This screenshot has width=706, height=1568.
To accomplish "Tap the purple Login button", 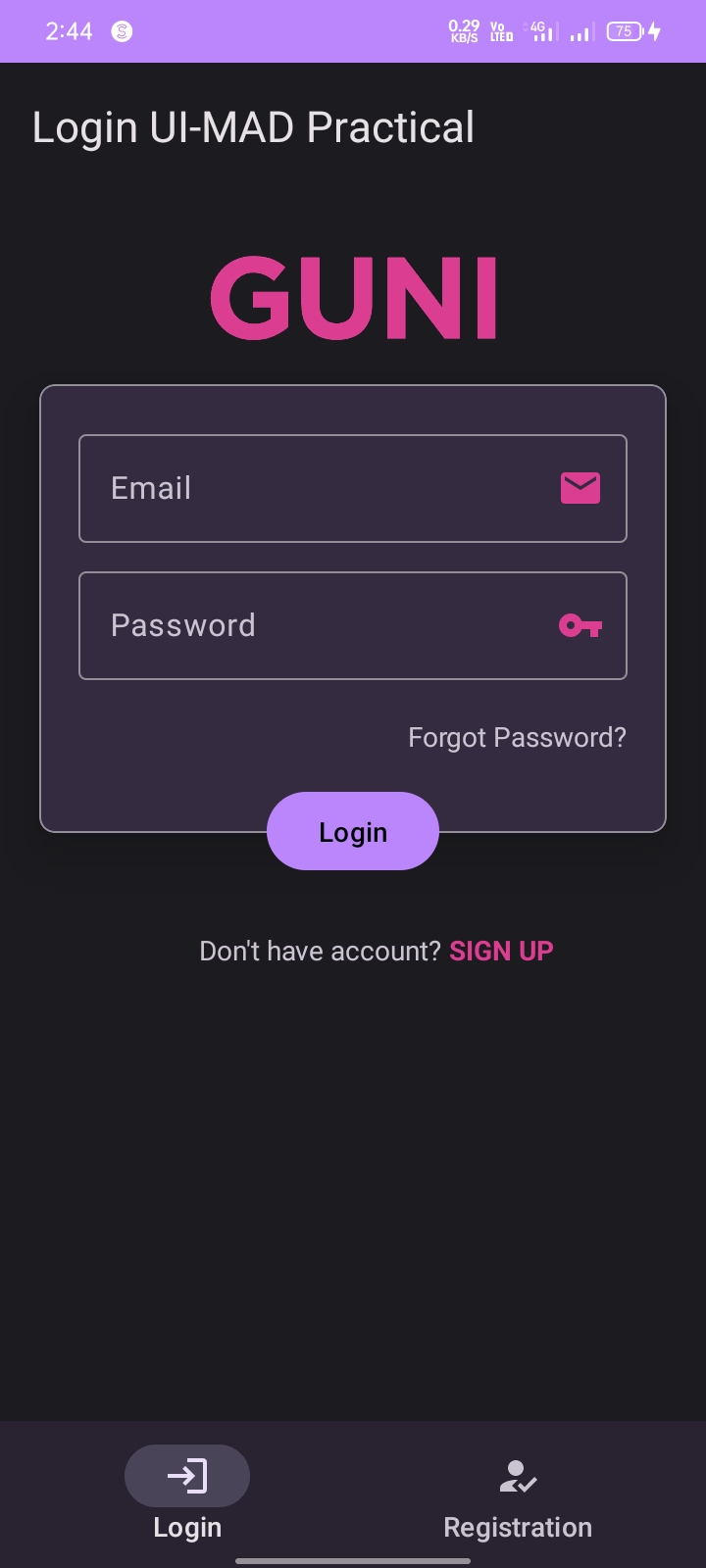I will click(353, 831).
